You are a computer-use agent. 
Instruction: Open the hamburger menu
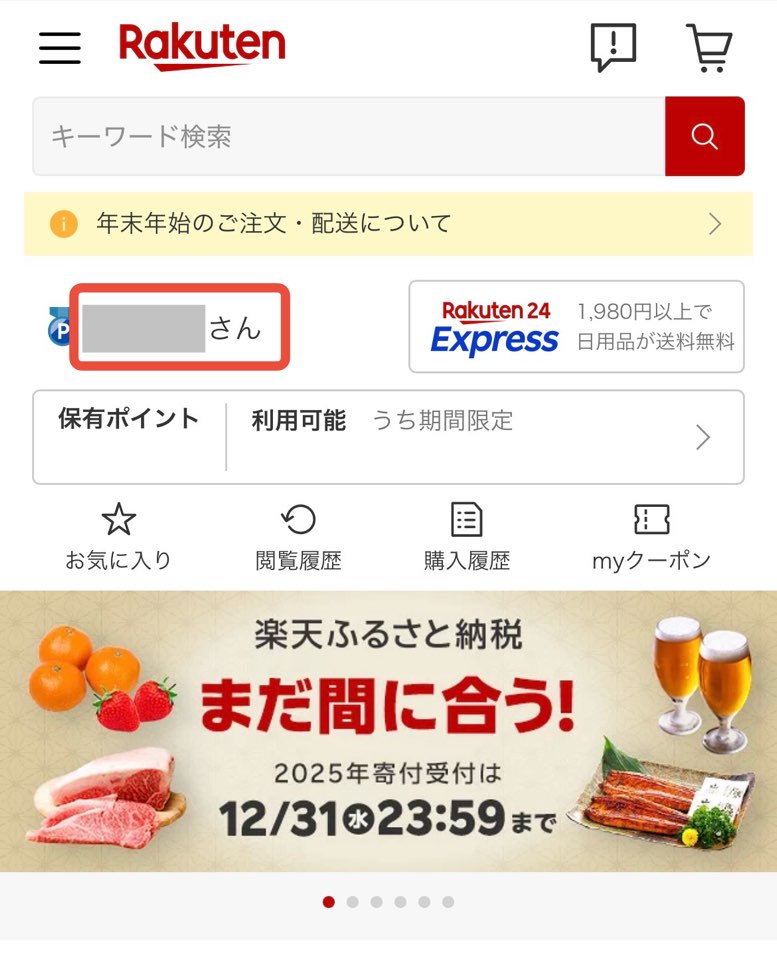tap(60, 47)
